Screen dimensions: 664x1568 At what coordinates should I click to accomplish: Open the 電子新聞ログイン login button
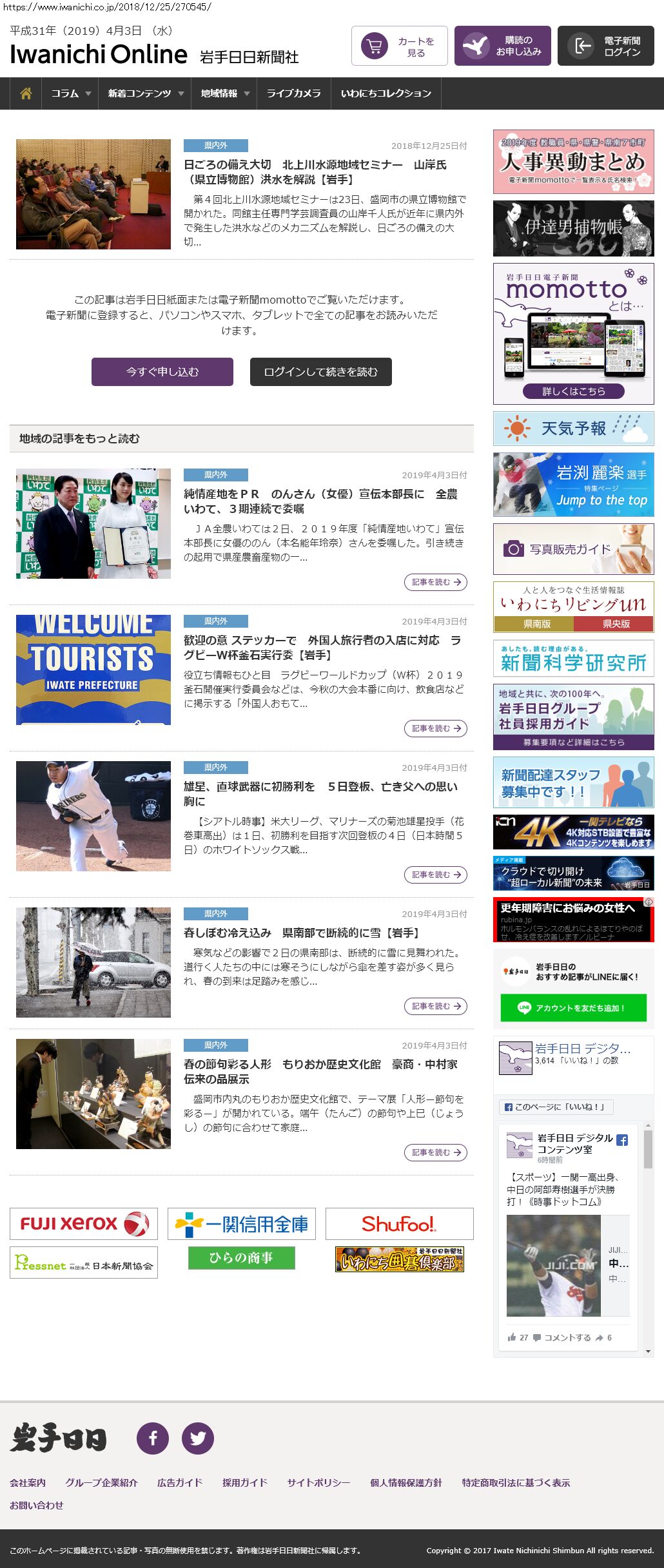coord(605,46)
